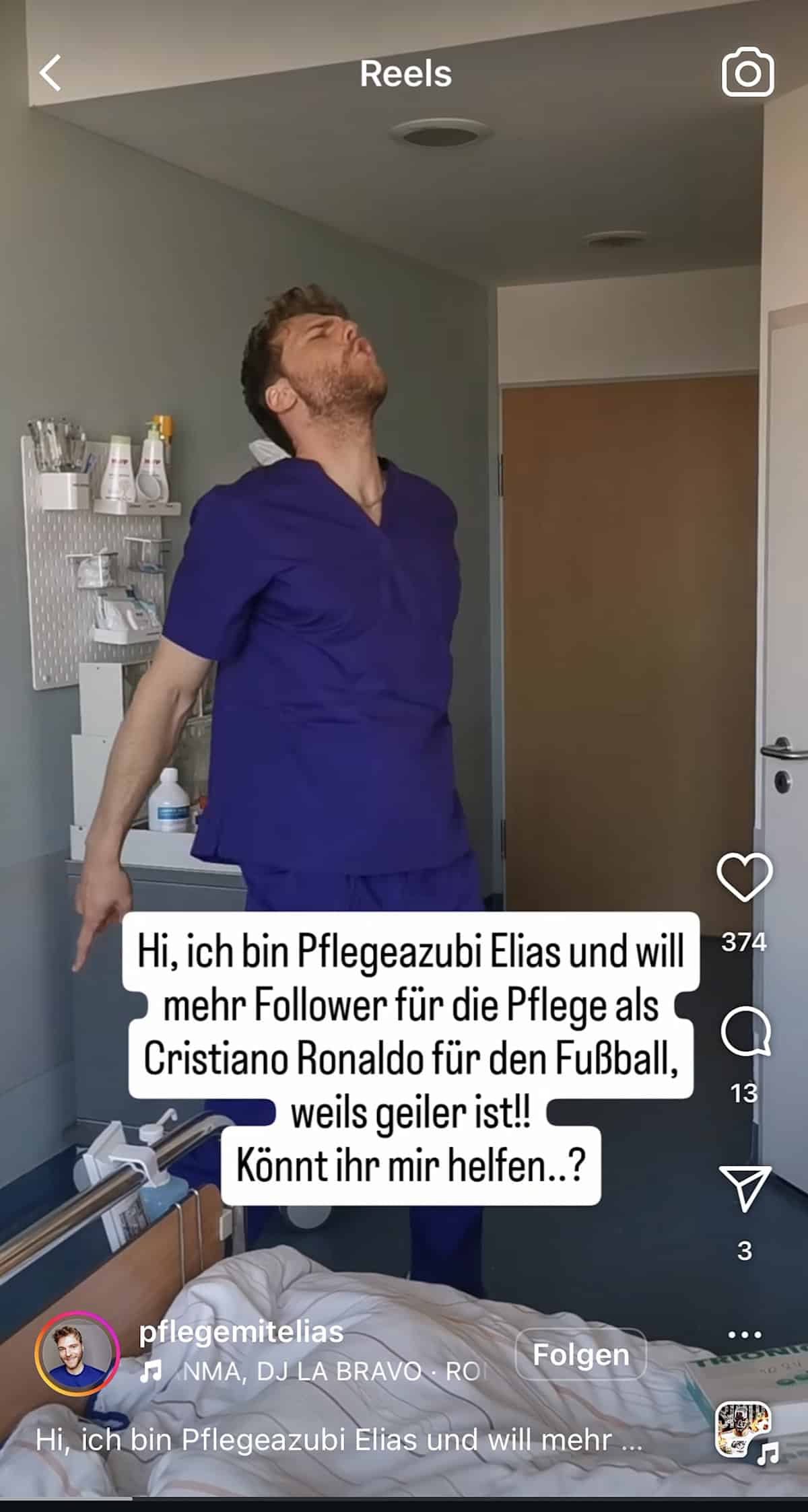Open the camera to create a reel
Screen dimensions: 808x1512
point(747,73)
